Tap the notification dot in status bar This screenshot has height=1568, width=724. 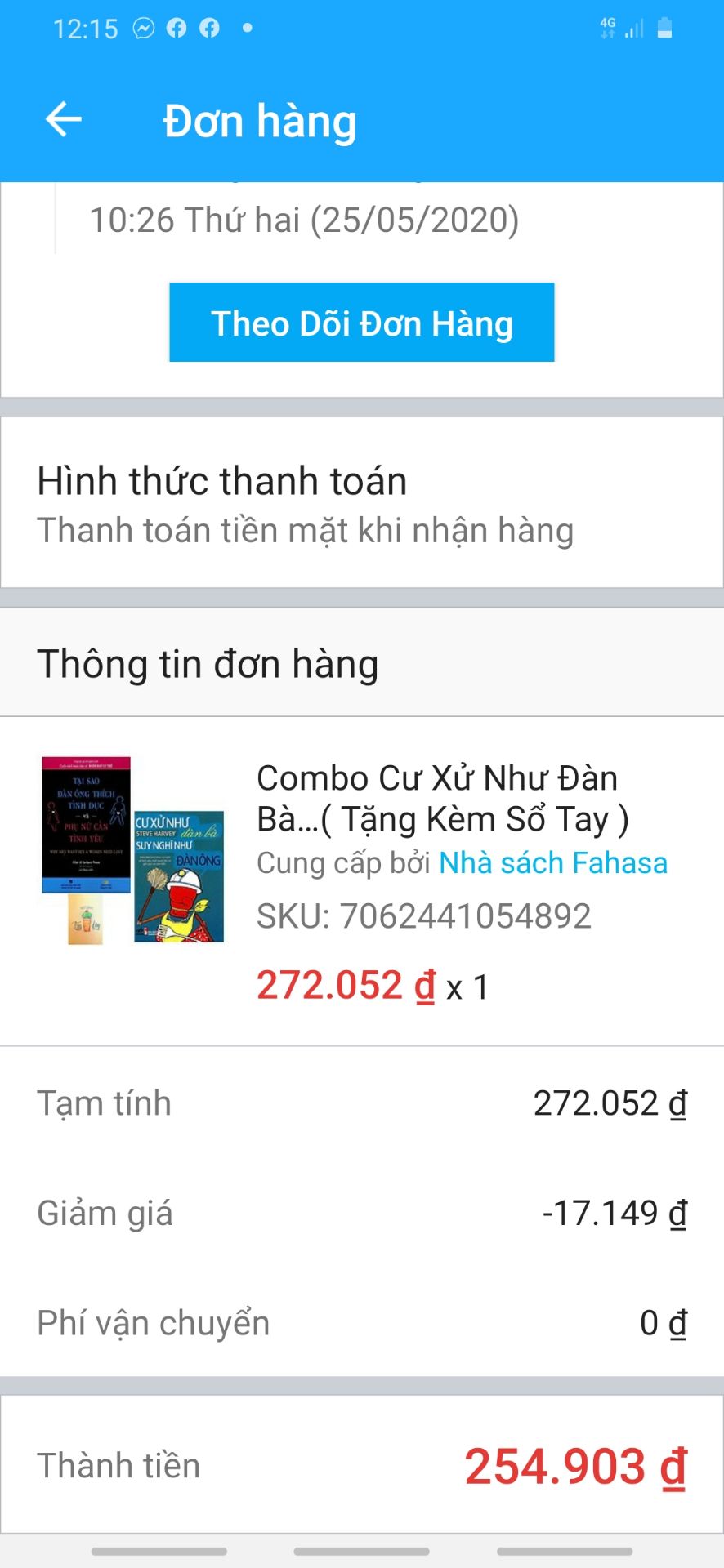coord(246,29)
